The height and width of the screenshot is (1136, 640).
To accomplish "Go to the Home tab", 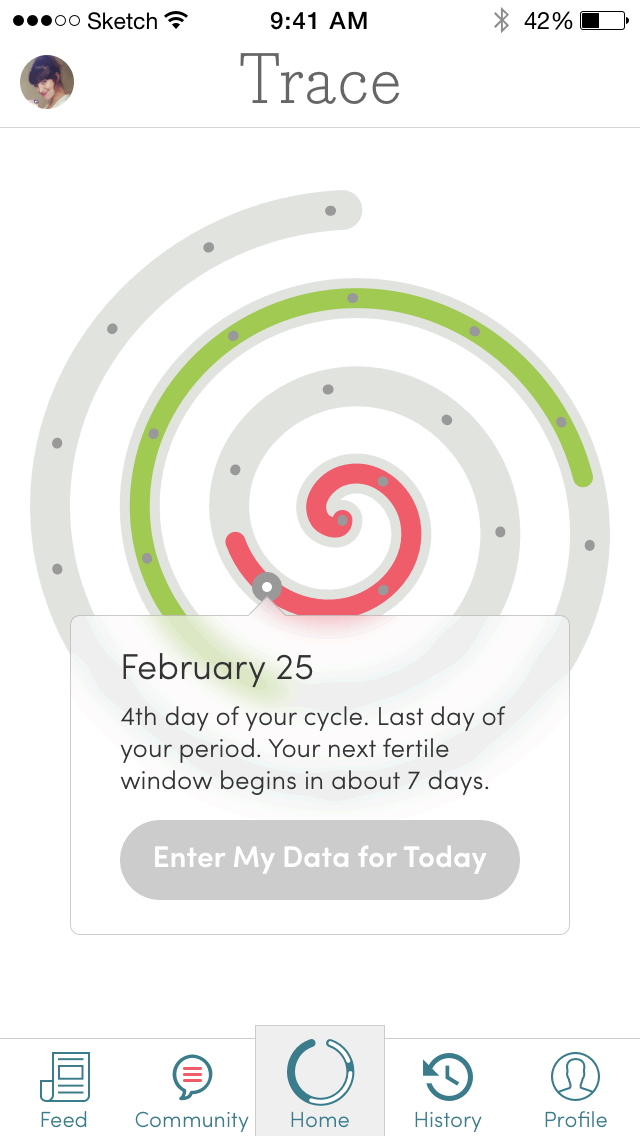I will point(320,1085).
